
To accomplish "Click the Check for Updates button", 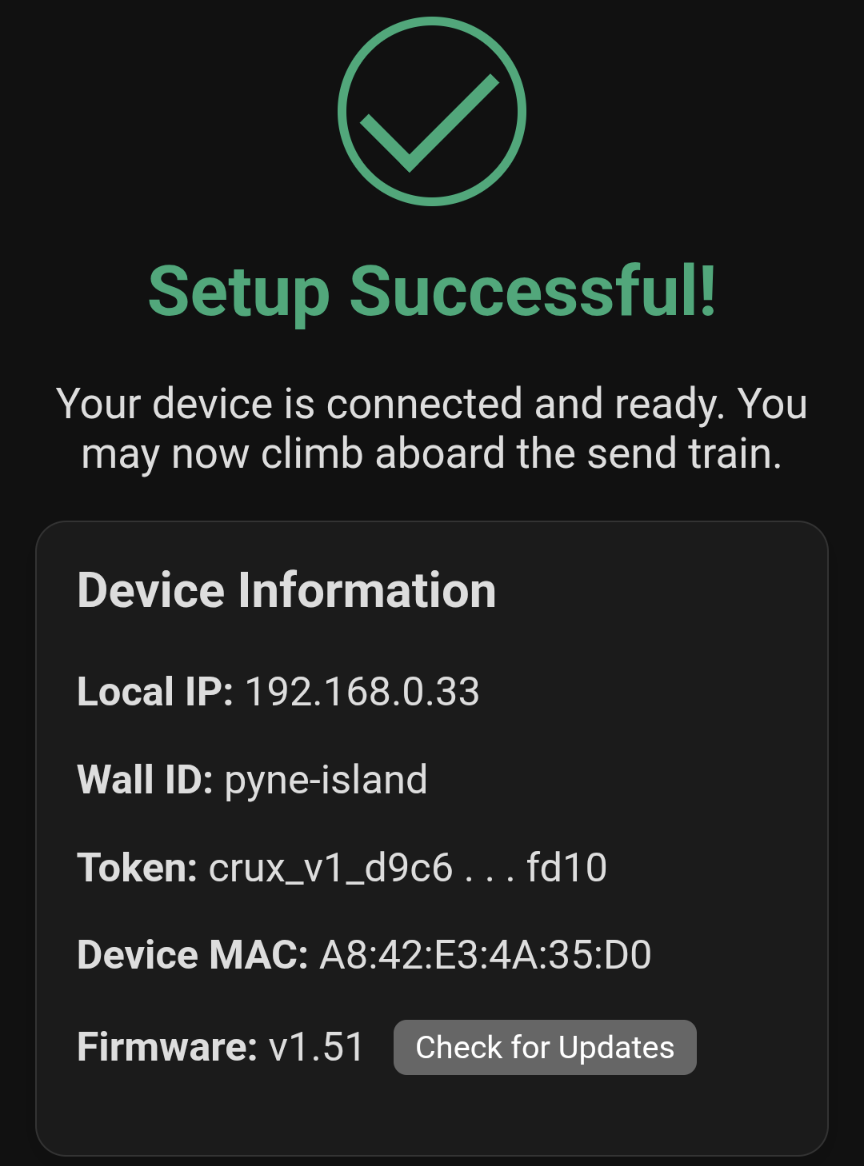I will tap(545, 1047).
